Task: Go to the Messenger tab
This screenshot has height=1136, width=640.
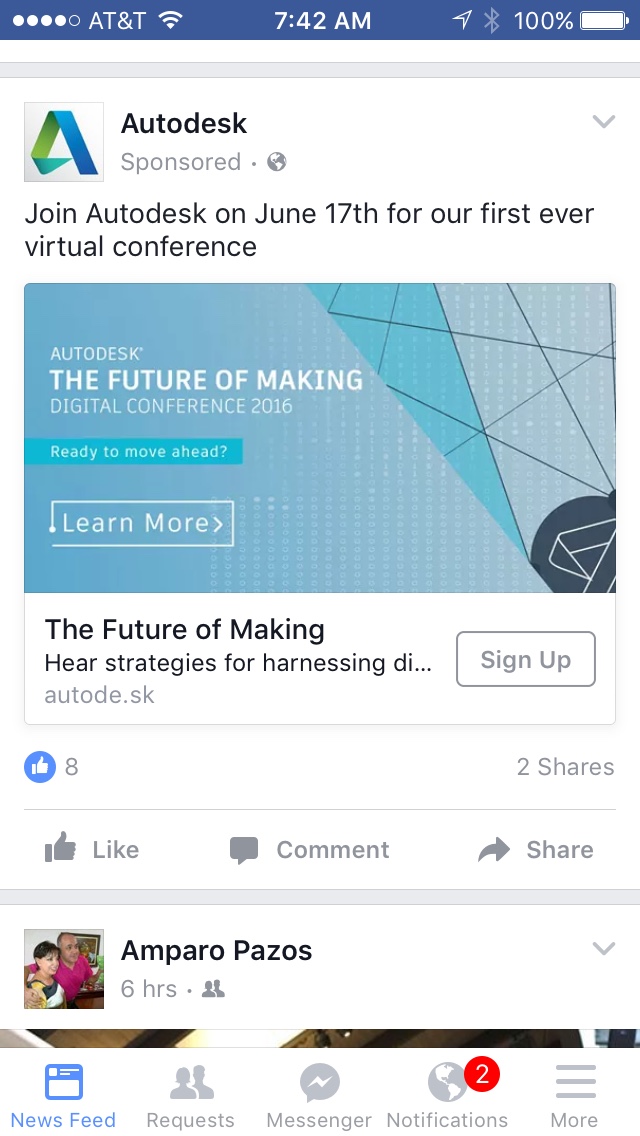Action: pyautogui.click(x=319, y=1095)
